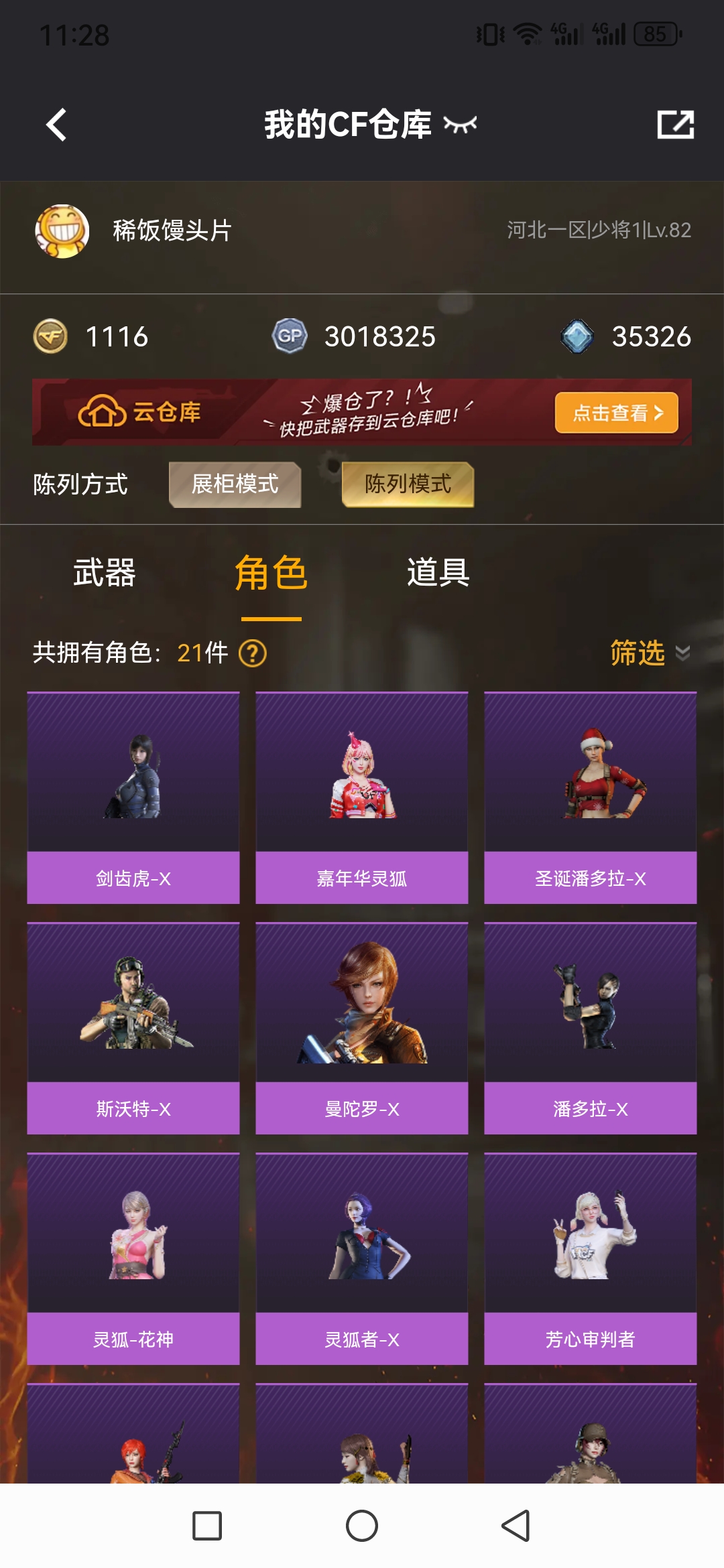Toggle the closed-eye visibility icon beside the title
This screenshot has height=1568, width=724.
[x=460, y=125]
